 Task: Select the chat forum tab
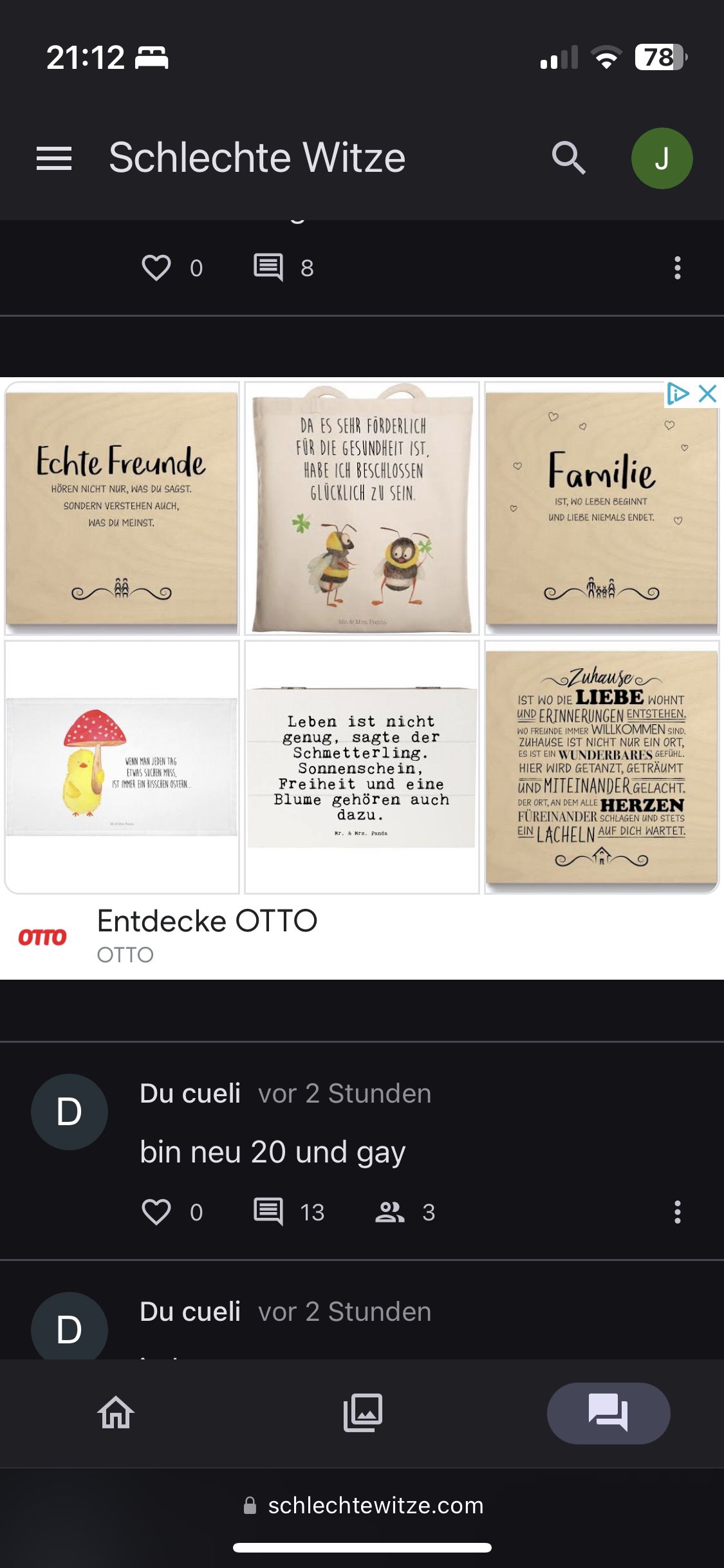click(x=608, y=1412)
